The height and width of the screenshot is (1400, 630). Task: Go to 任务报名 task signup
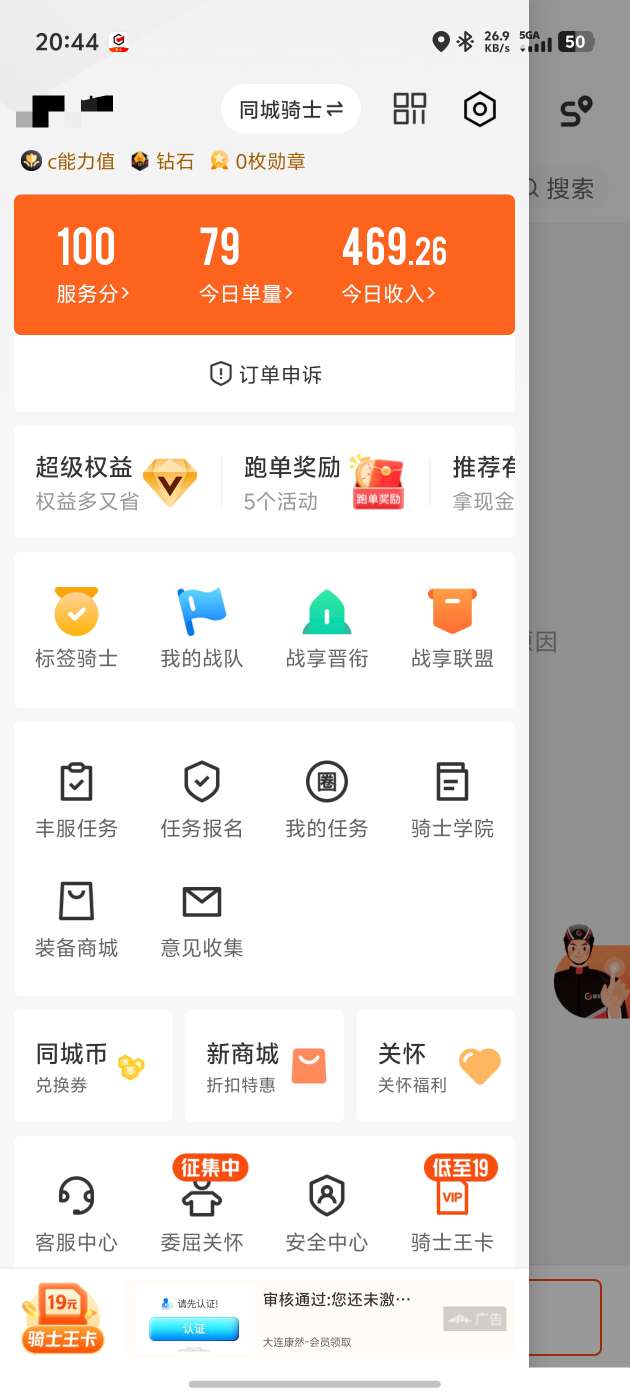(202, 798)
